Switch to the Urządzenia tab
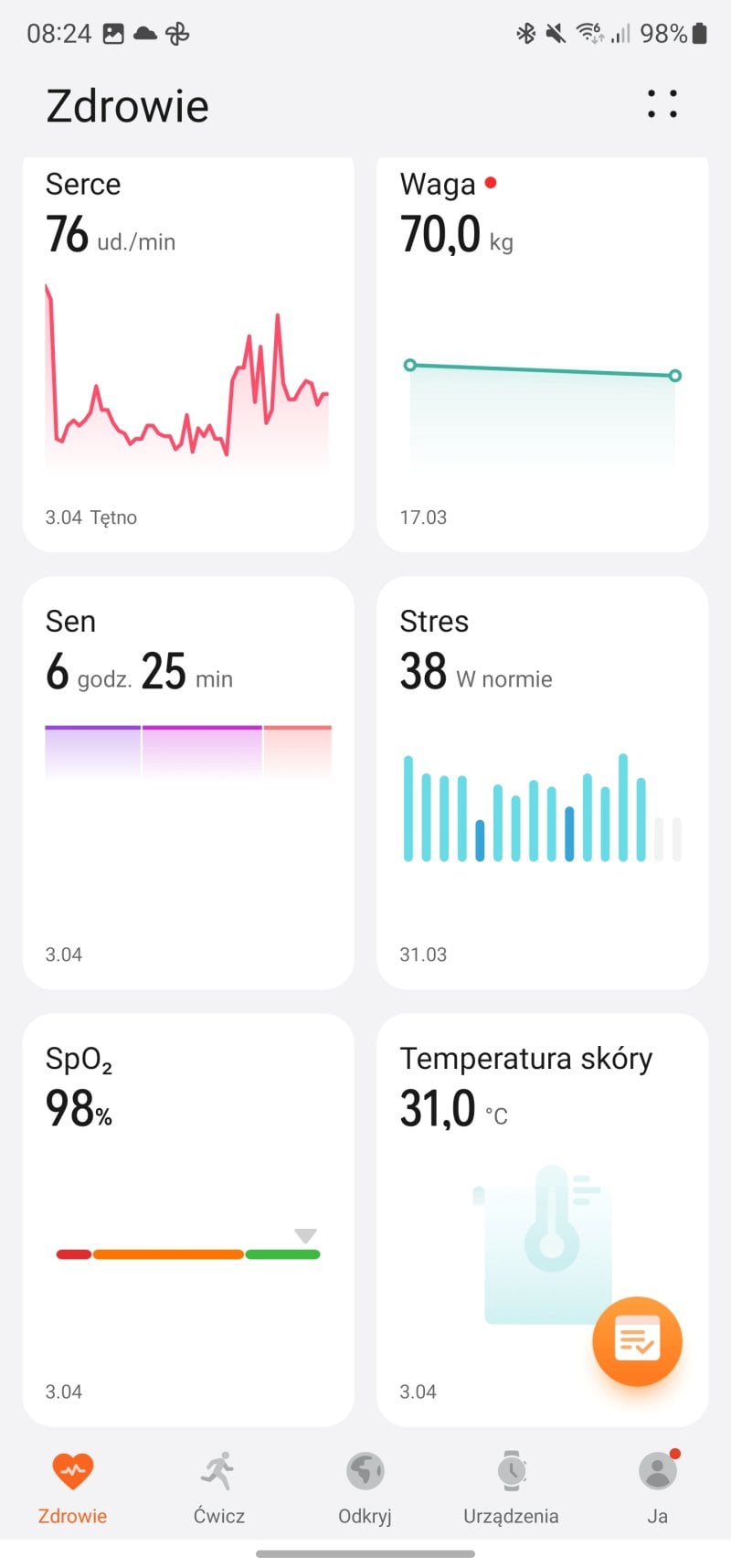 click(x=511, y=1488)
